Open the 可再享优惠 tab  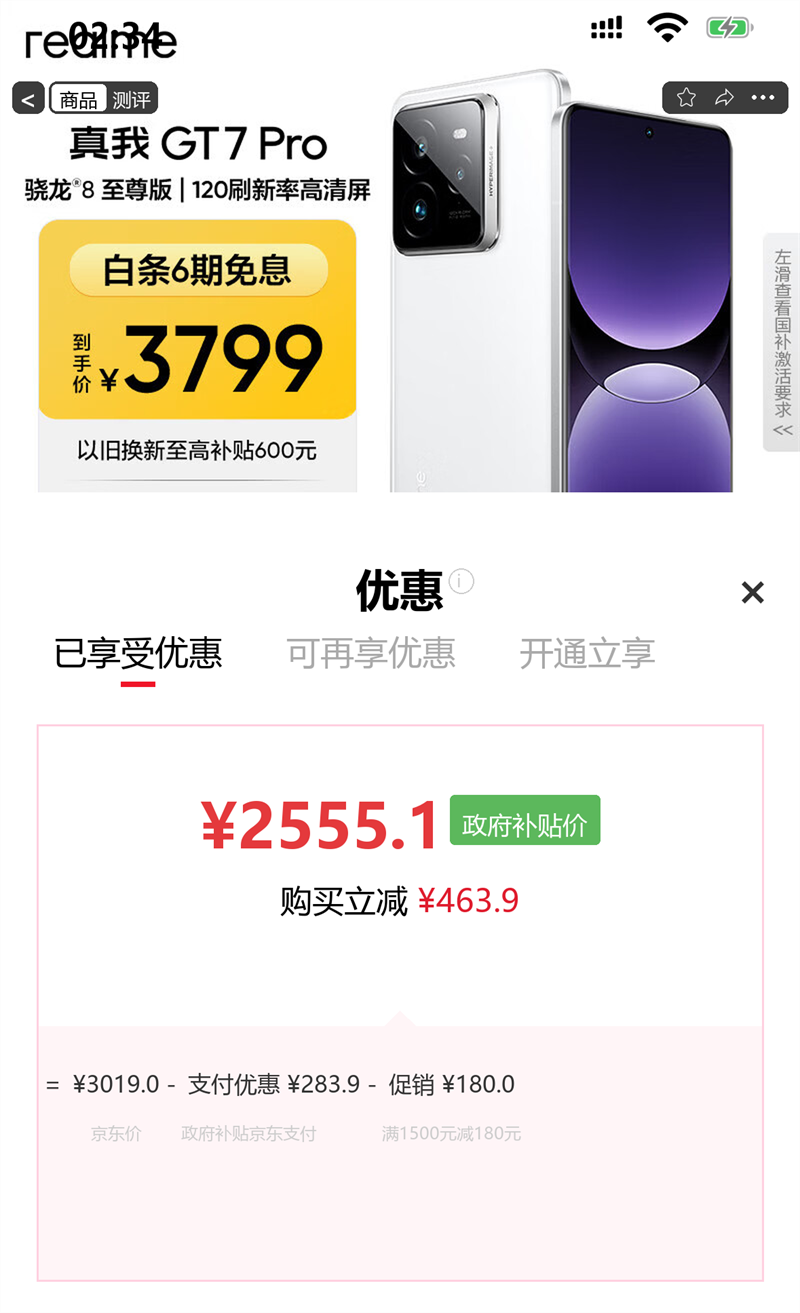[x=372, y=653]
